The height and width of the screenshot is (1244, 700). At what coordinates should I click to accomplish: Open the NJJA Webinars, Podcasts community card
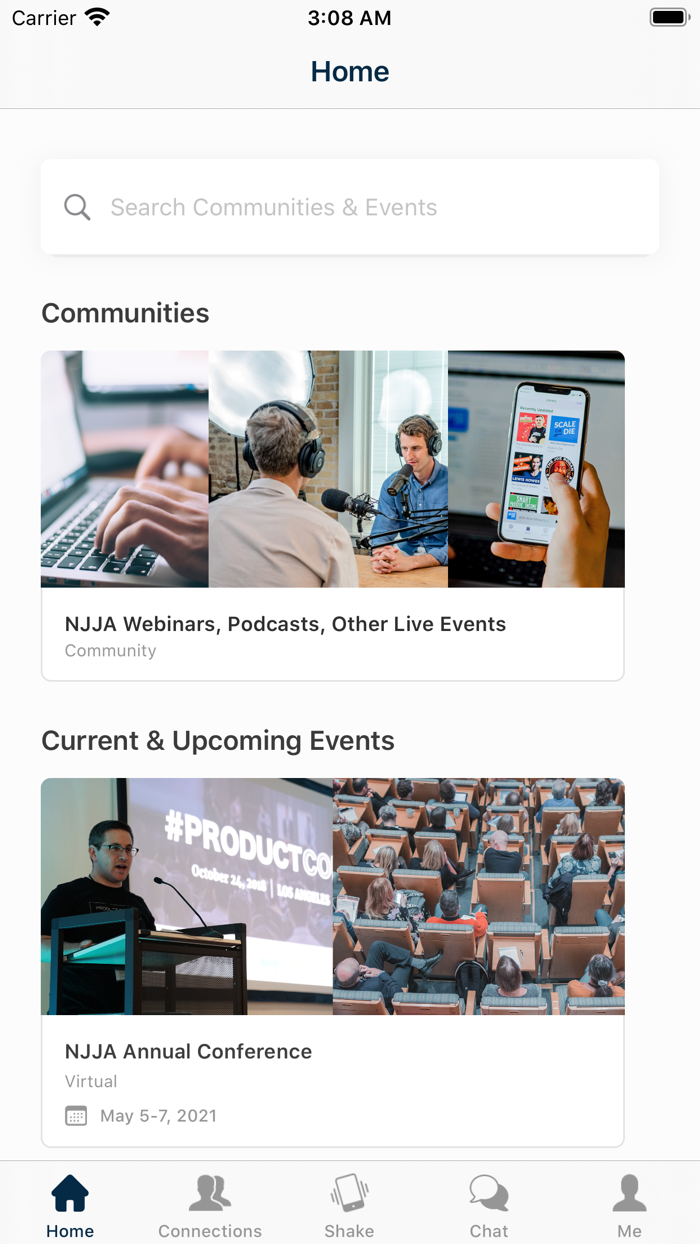click(x=333, y=515)
